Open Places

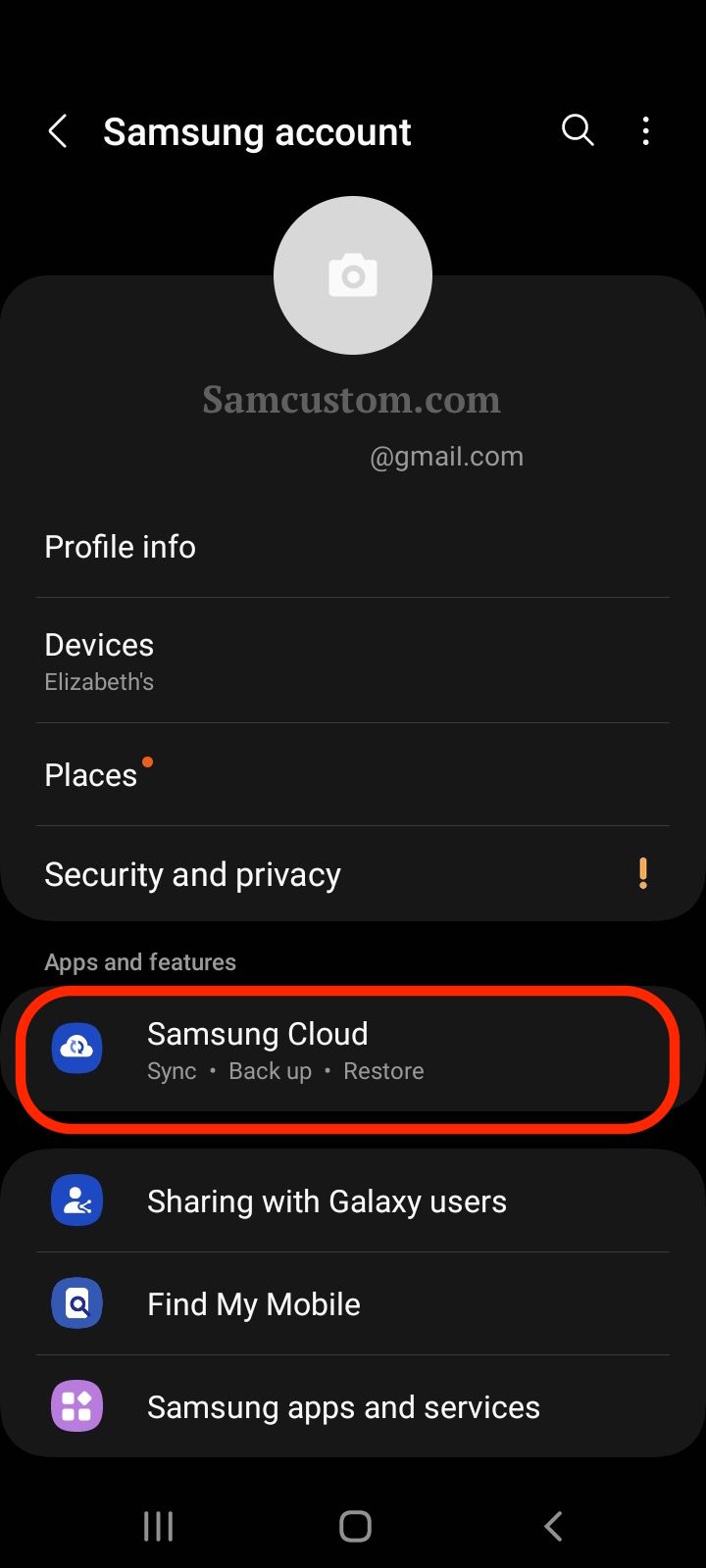tap(353, 775)
